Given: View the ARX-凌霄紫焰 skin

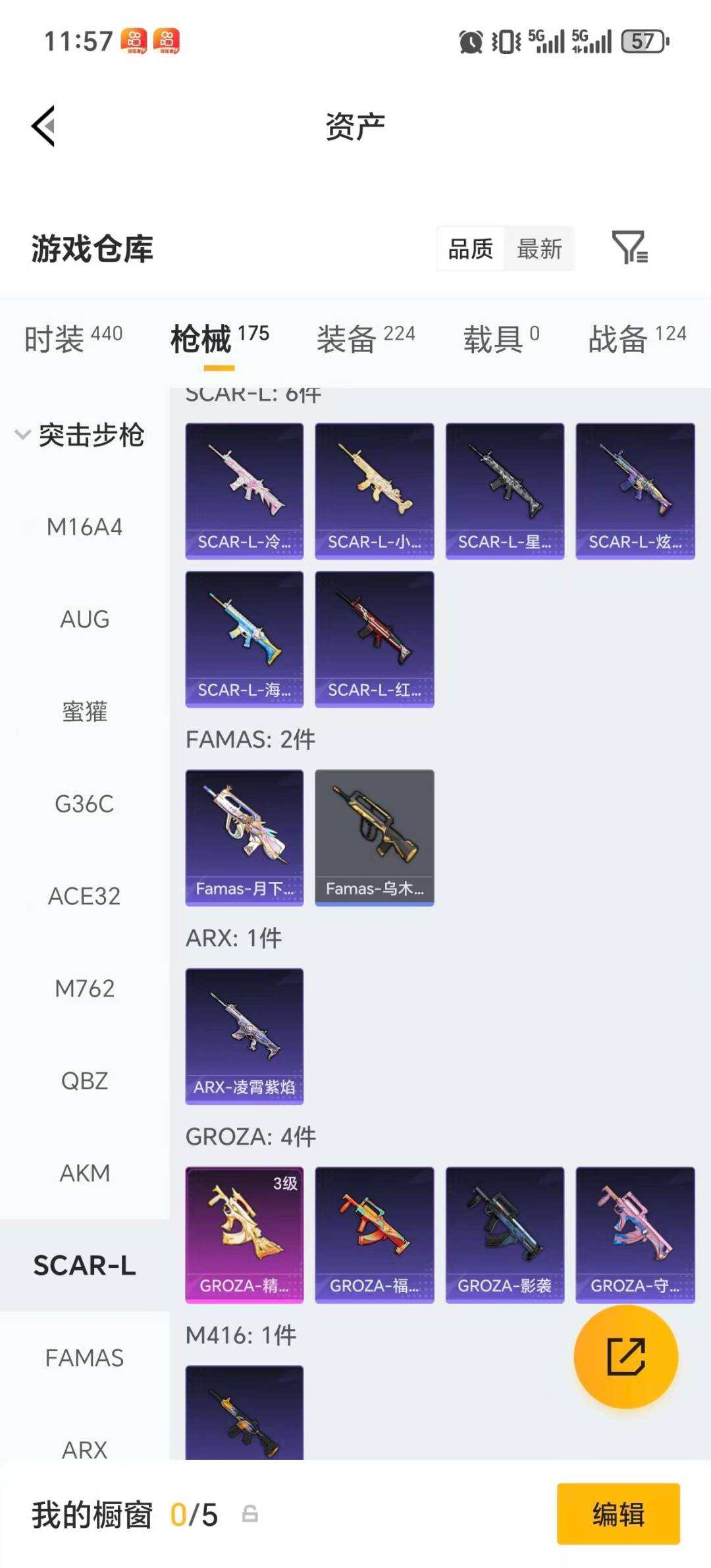Looking at the screenshot, I should click(244, 1033).
